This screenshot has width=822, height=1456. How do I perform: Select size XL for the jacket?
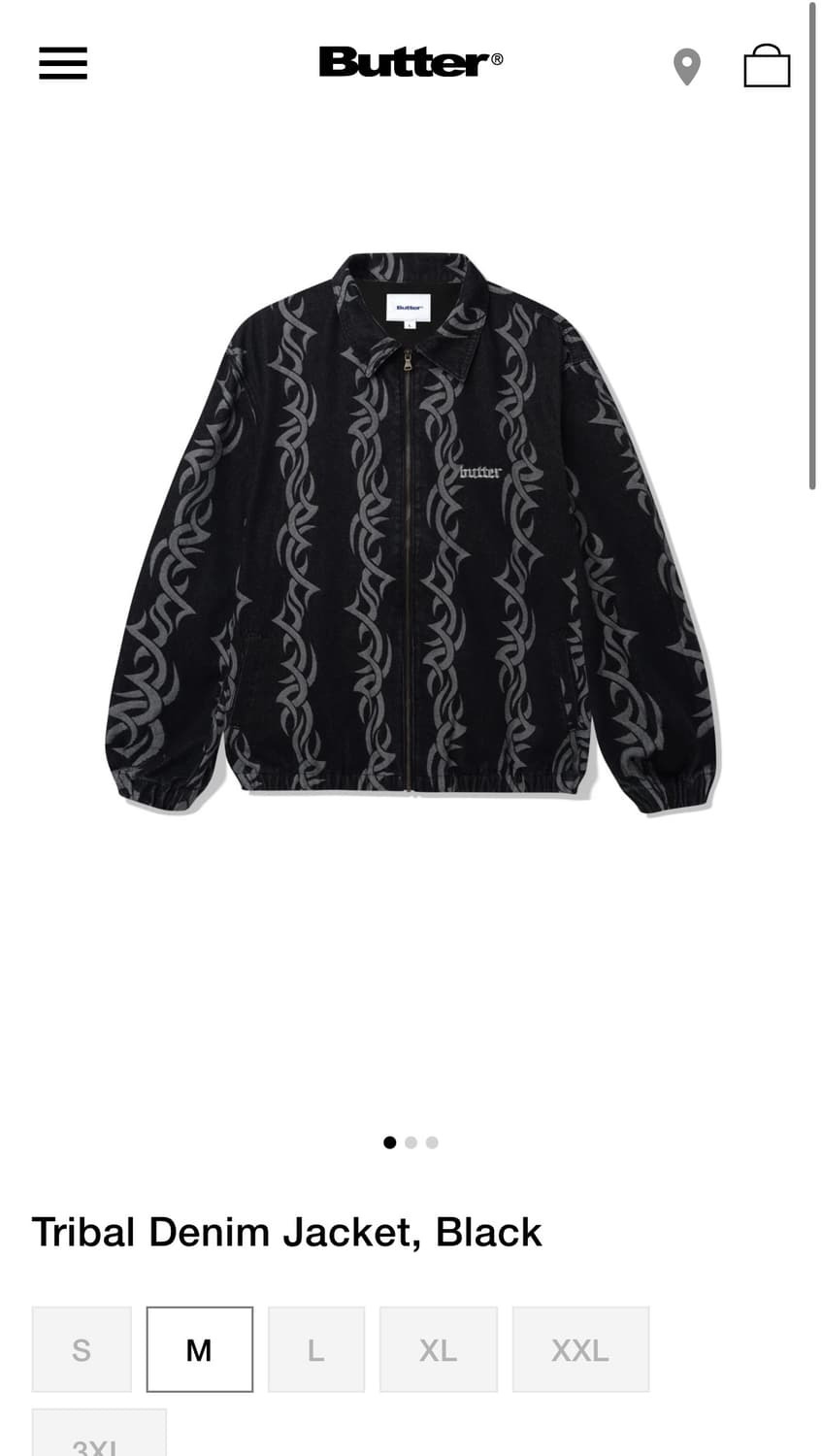coord(438,1348)
